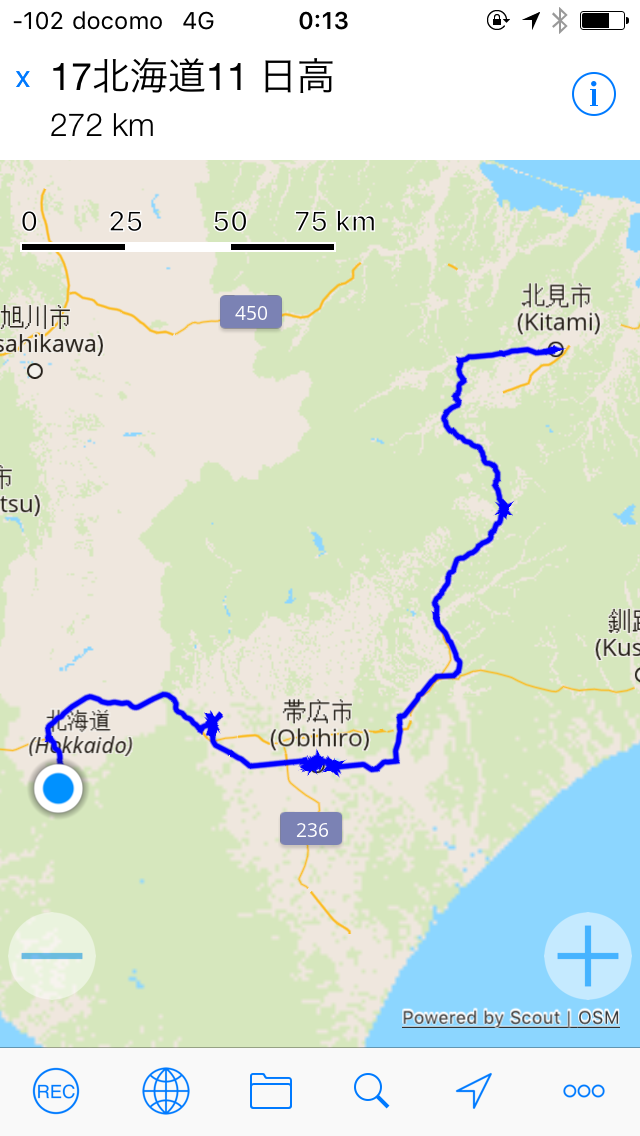Open track info details
Image resolution: width=640 pixels, height=1136 pixels.
(594, 94)
